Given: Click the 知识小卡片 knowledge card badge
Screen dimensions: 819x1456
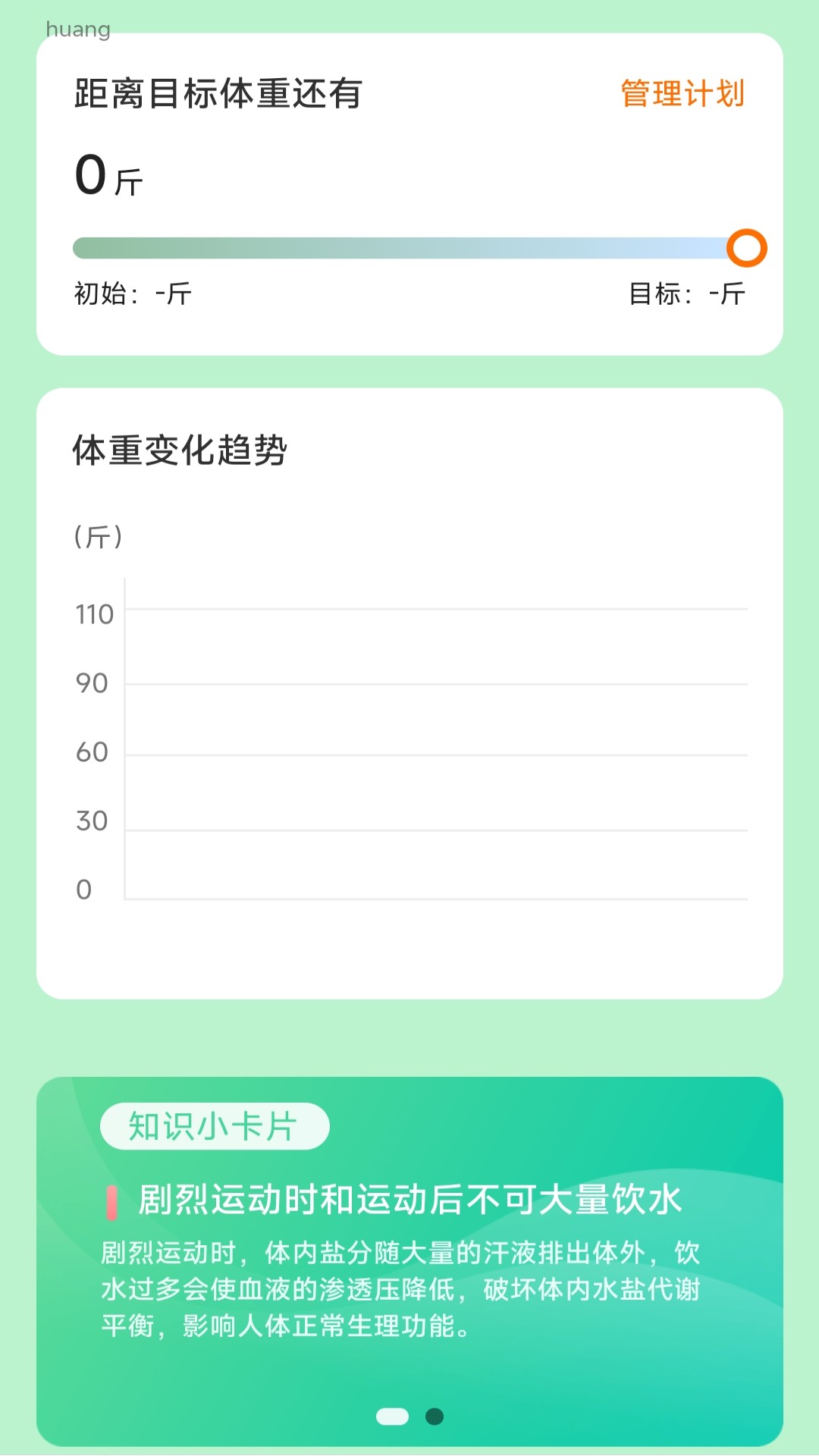Looking at the screenshot, I should tap(215, 1126).
